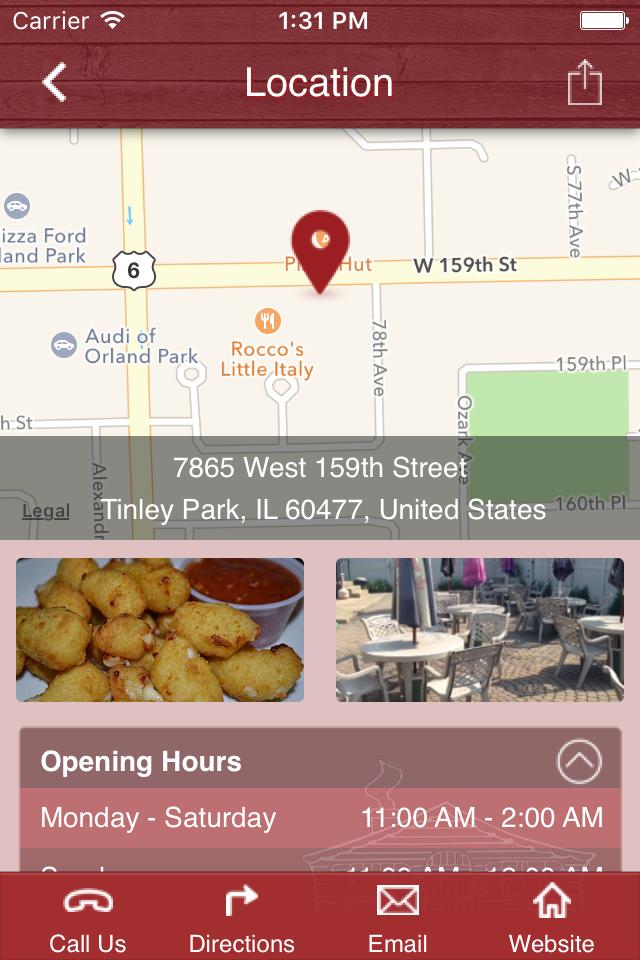Open the fried cheese curds photo
640x960 pixels.
[160, 629]
